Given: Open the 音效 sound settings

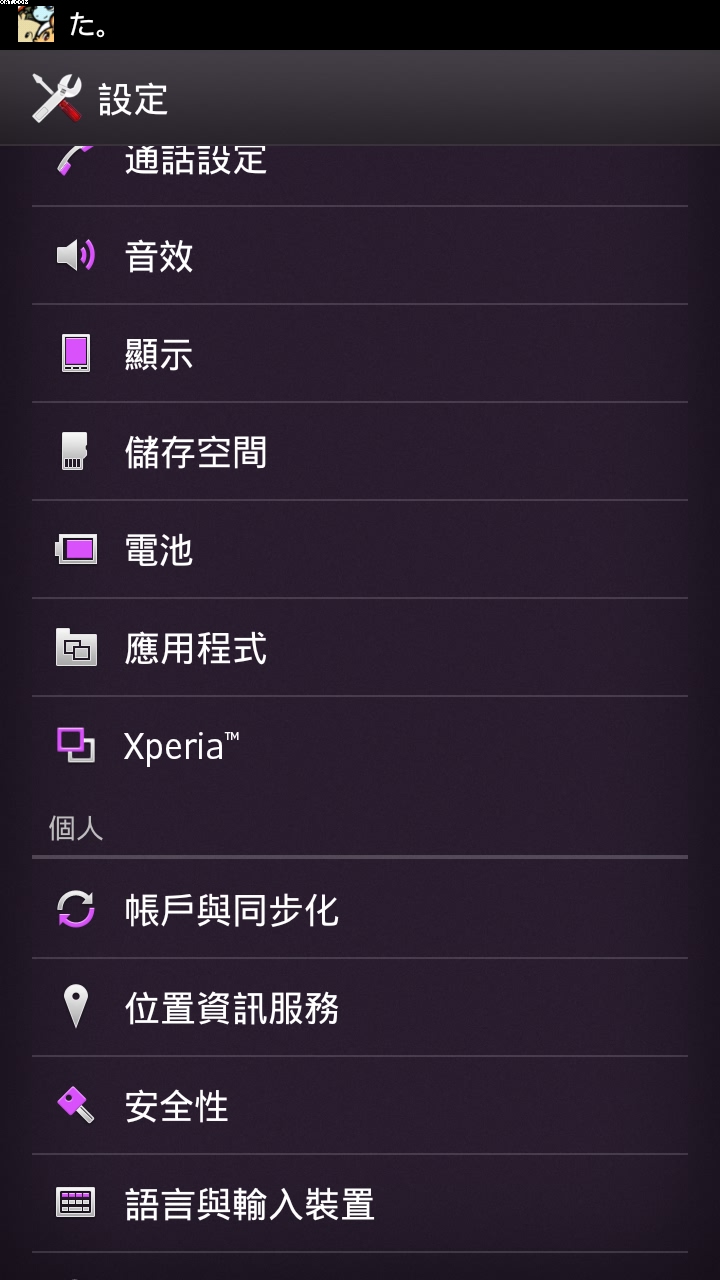Looking at the screenshot, I should pyautogui.click(x=159, y=256).
